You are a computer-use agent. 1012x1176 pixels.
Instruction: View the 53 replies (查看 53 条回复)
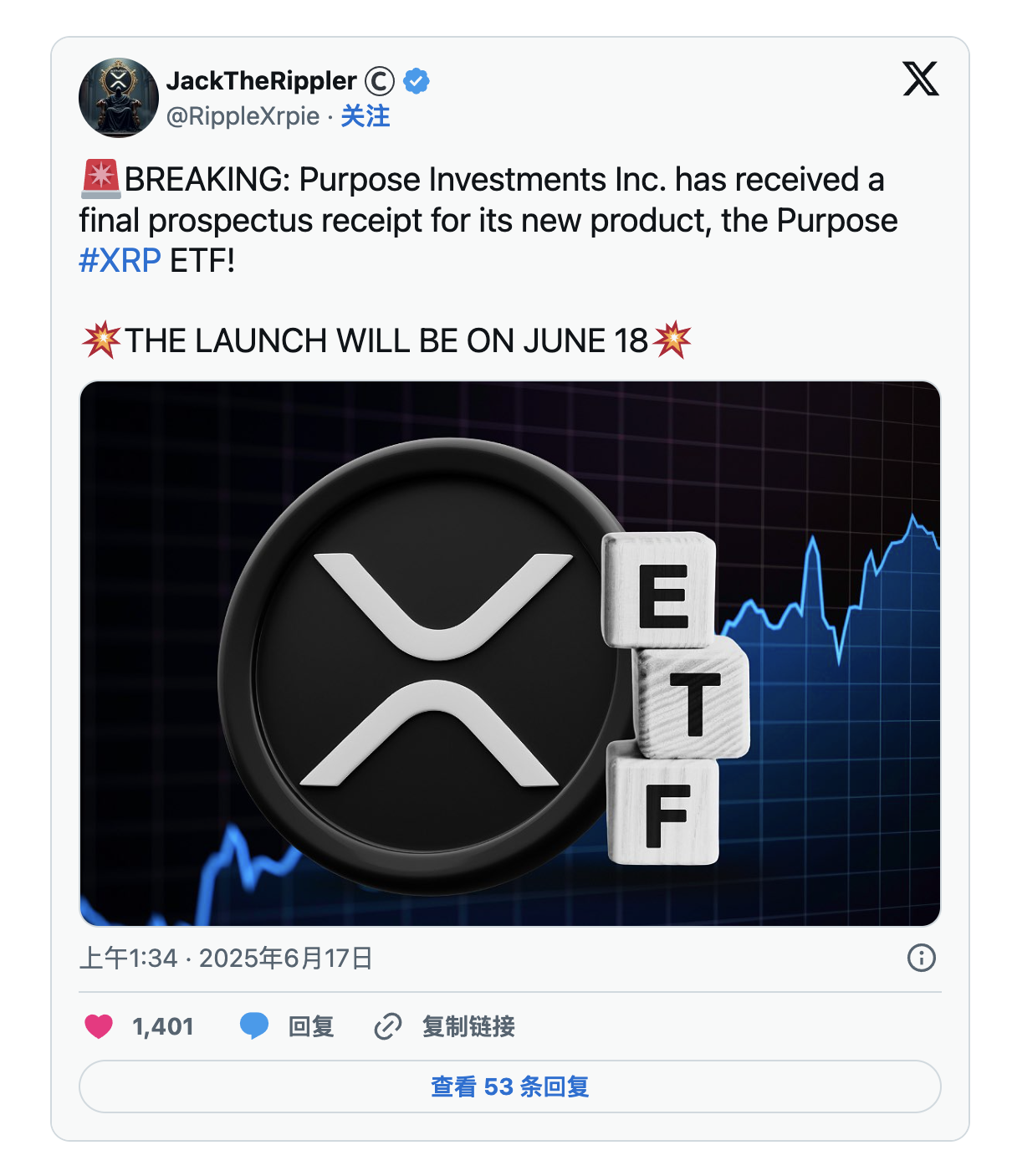[x=509, y=1087]
